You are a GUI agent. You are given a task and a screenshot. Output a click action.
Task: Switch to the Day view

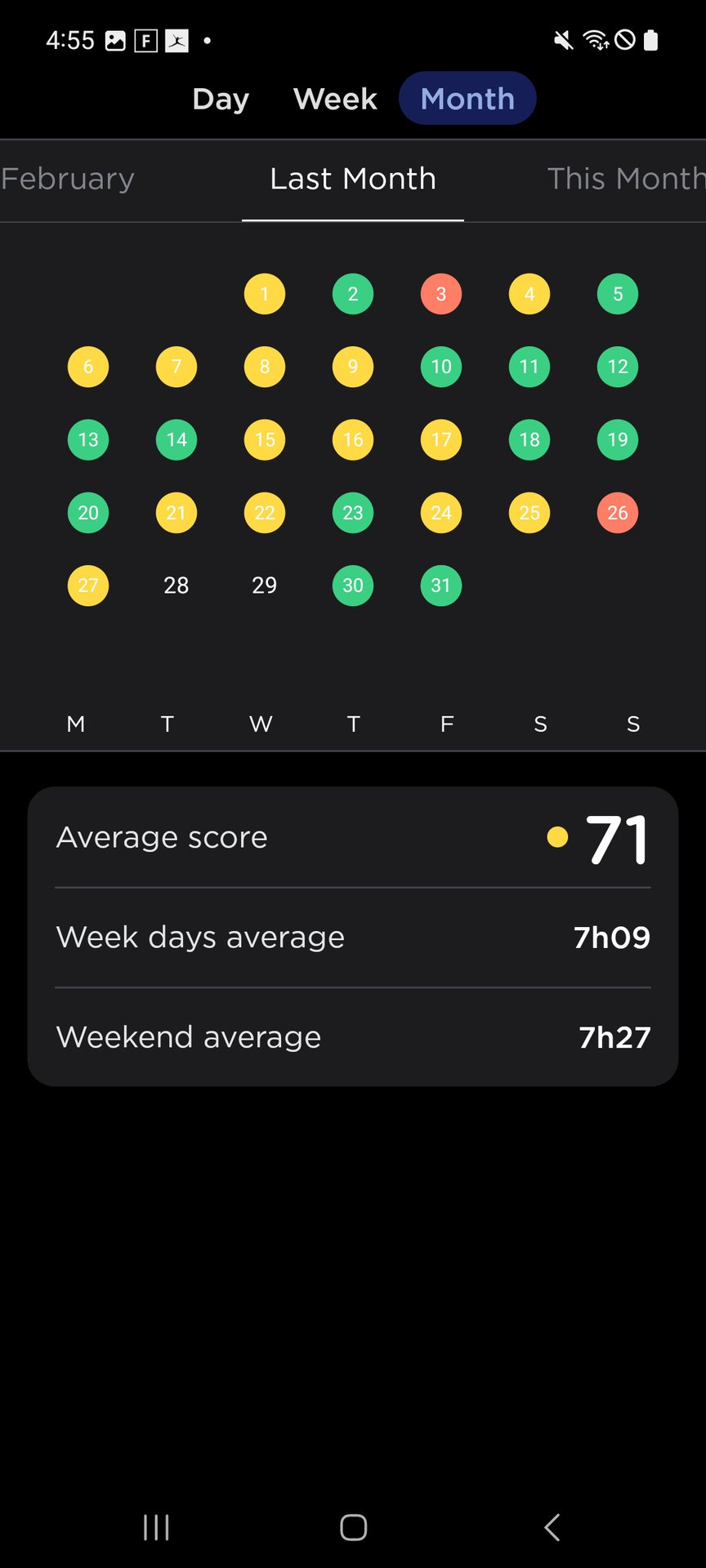[221, 99]
